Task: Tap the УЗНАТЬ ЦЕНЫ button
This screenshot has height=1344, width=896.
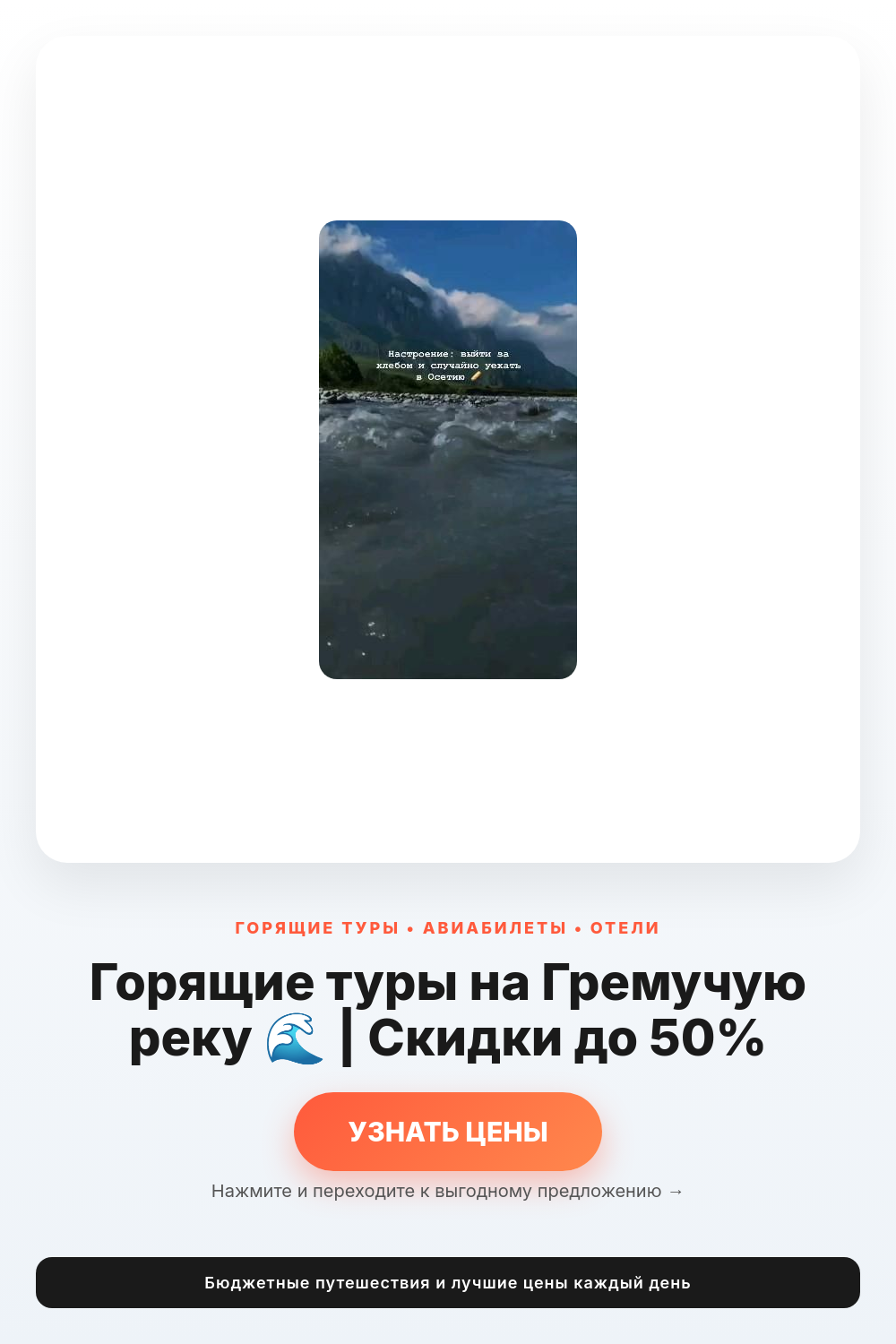Action: coord(448,1131)
